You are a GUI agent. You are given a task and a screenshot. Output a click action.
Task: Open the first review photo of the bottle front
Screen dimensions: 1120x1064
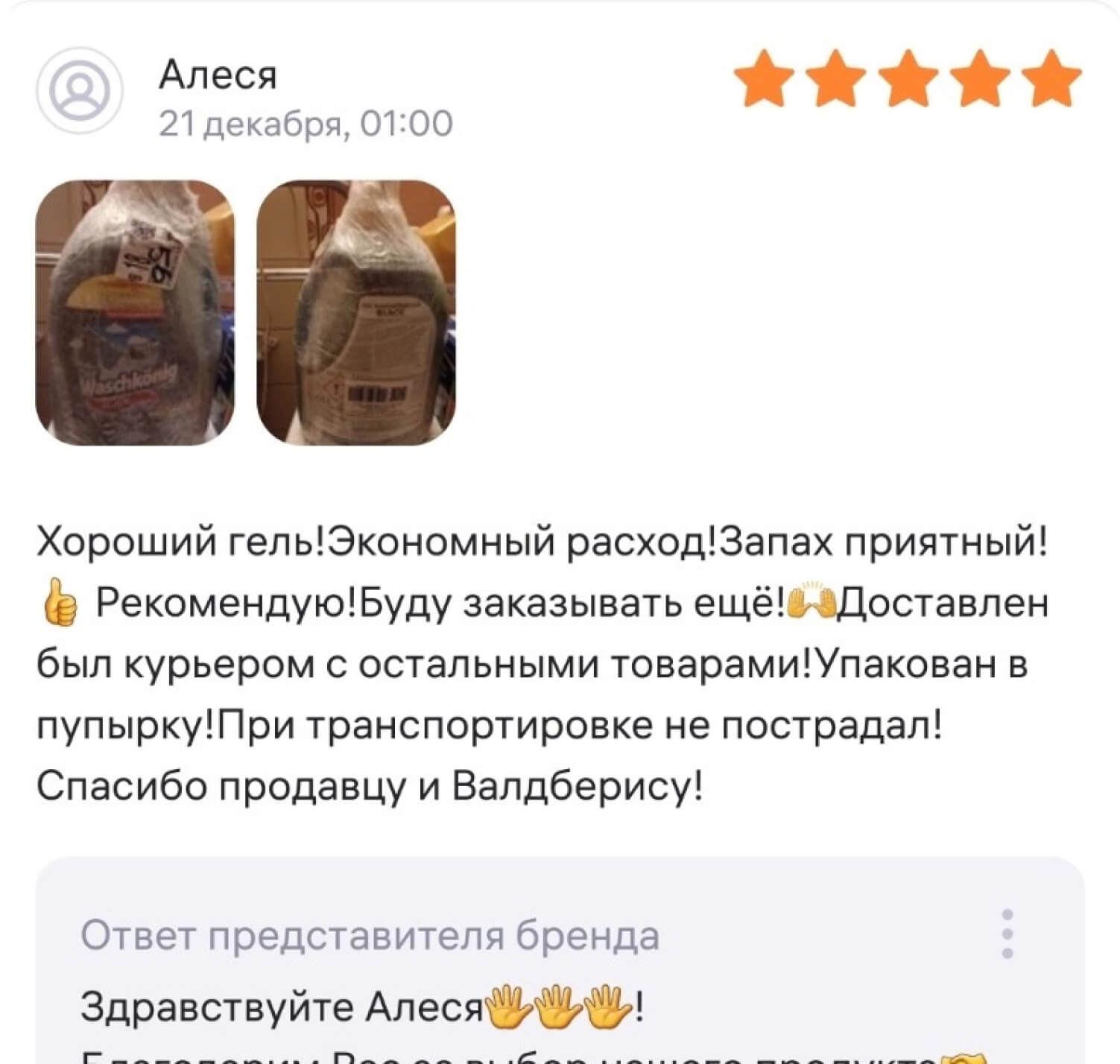pyautogui.click(x=135, y=313)
